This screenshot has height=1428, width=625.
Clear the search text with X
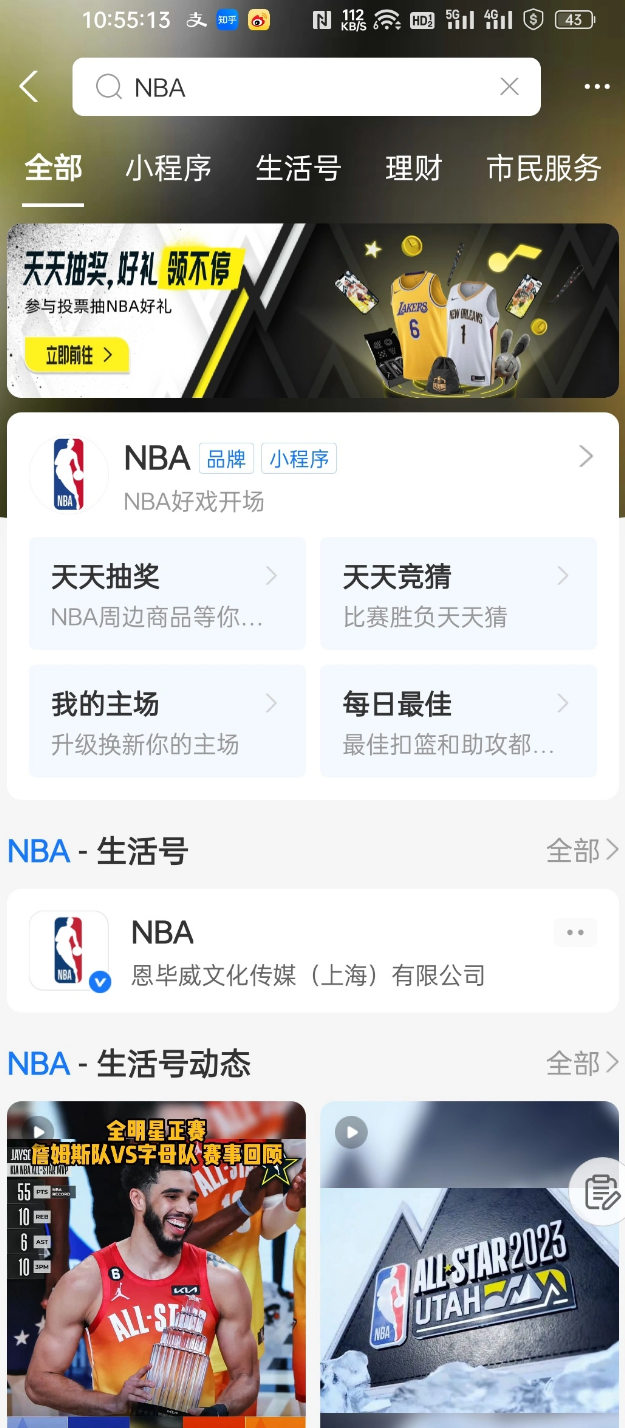[509, 87]
